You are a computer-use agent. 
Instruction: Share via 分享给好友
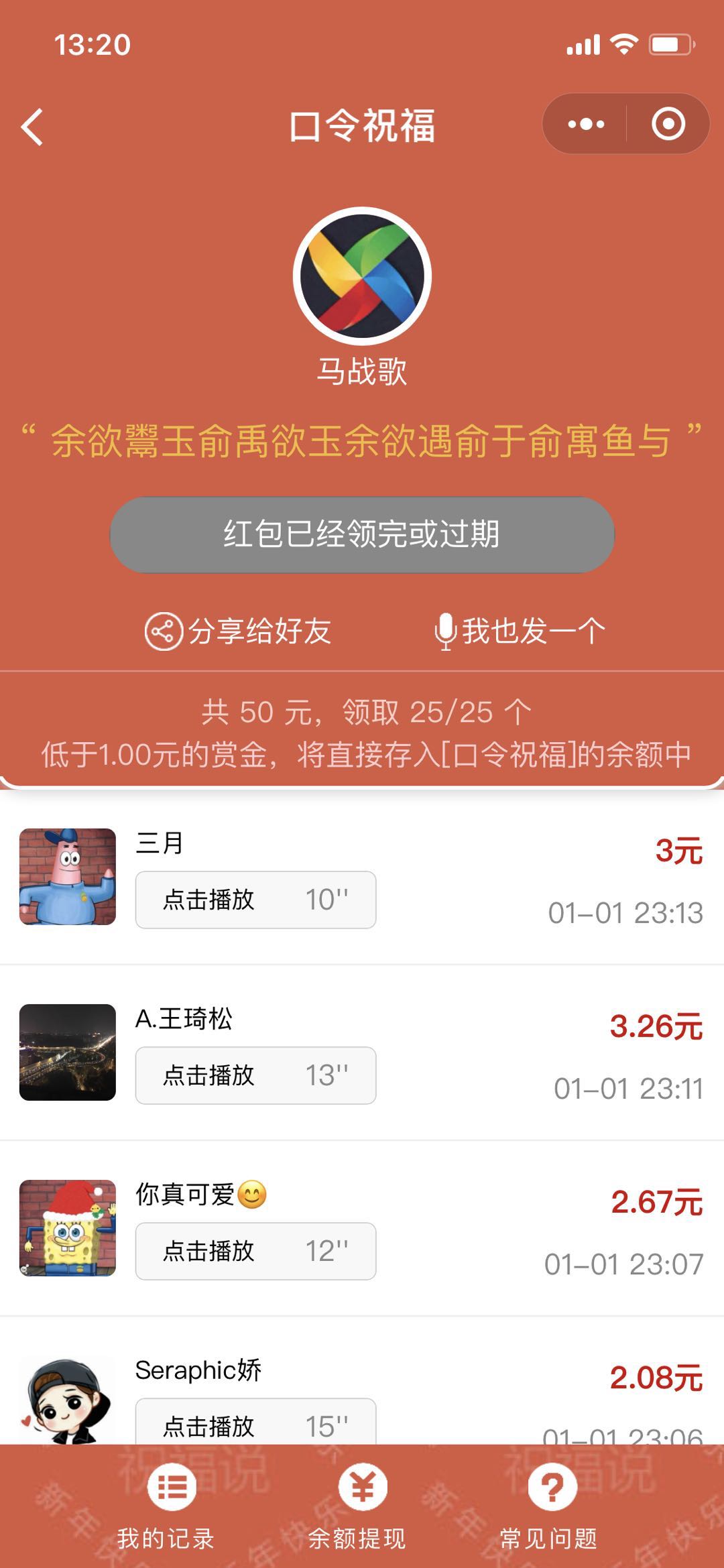click(x=238, y=631)
